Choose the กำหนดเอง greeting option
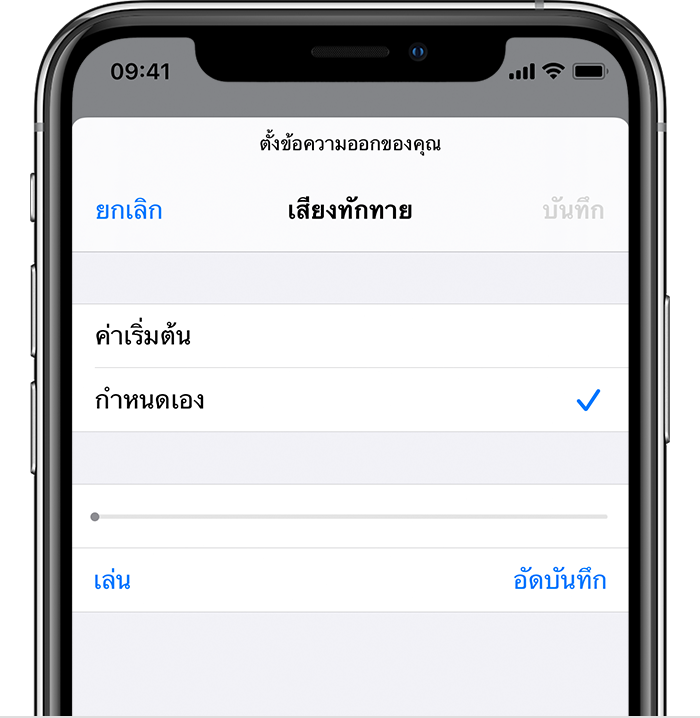Screen dimensions: 700x718 [150, 401]
